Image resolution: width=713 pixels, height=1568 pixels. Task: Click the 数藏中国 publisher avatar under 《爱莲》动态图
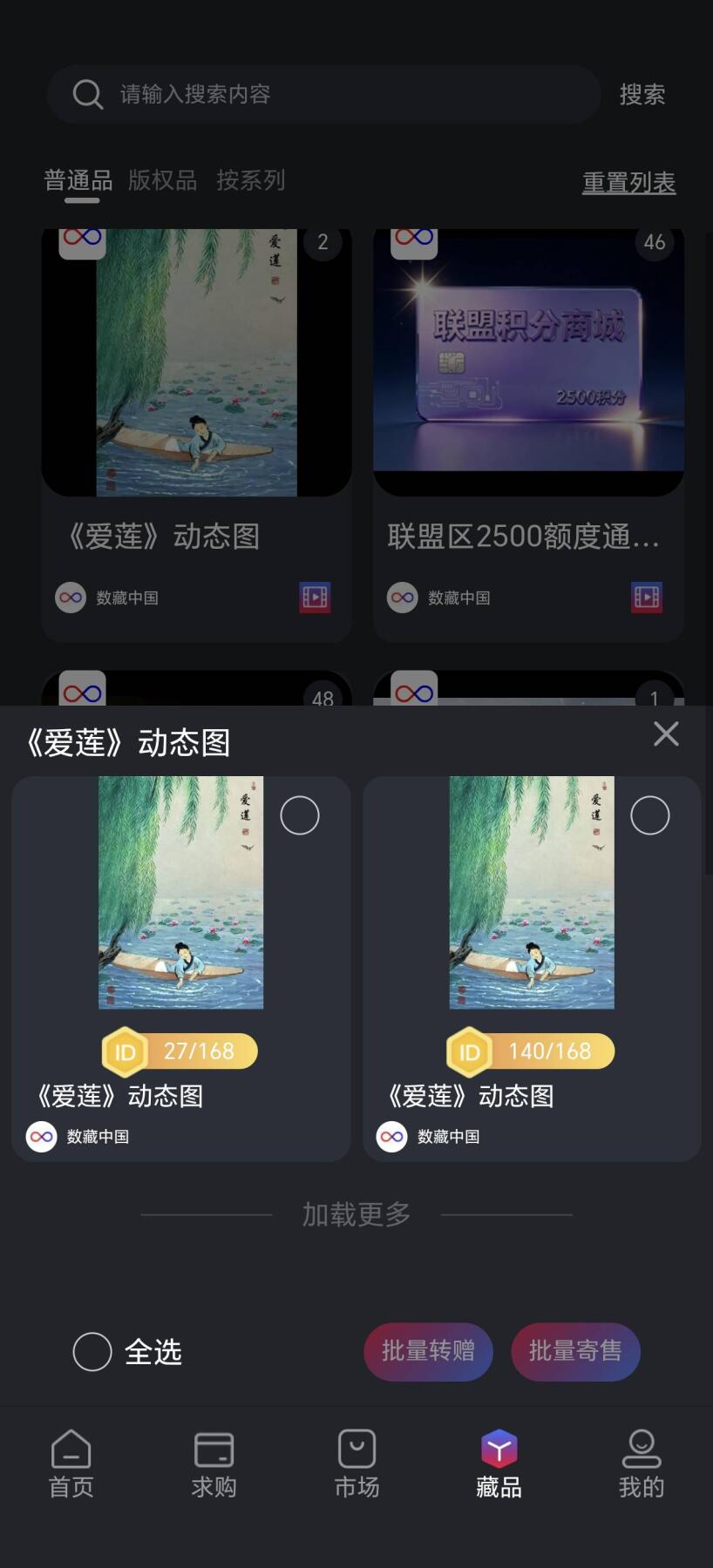(x=71, y=598)
